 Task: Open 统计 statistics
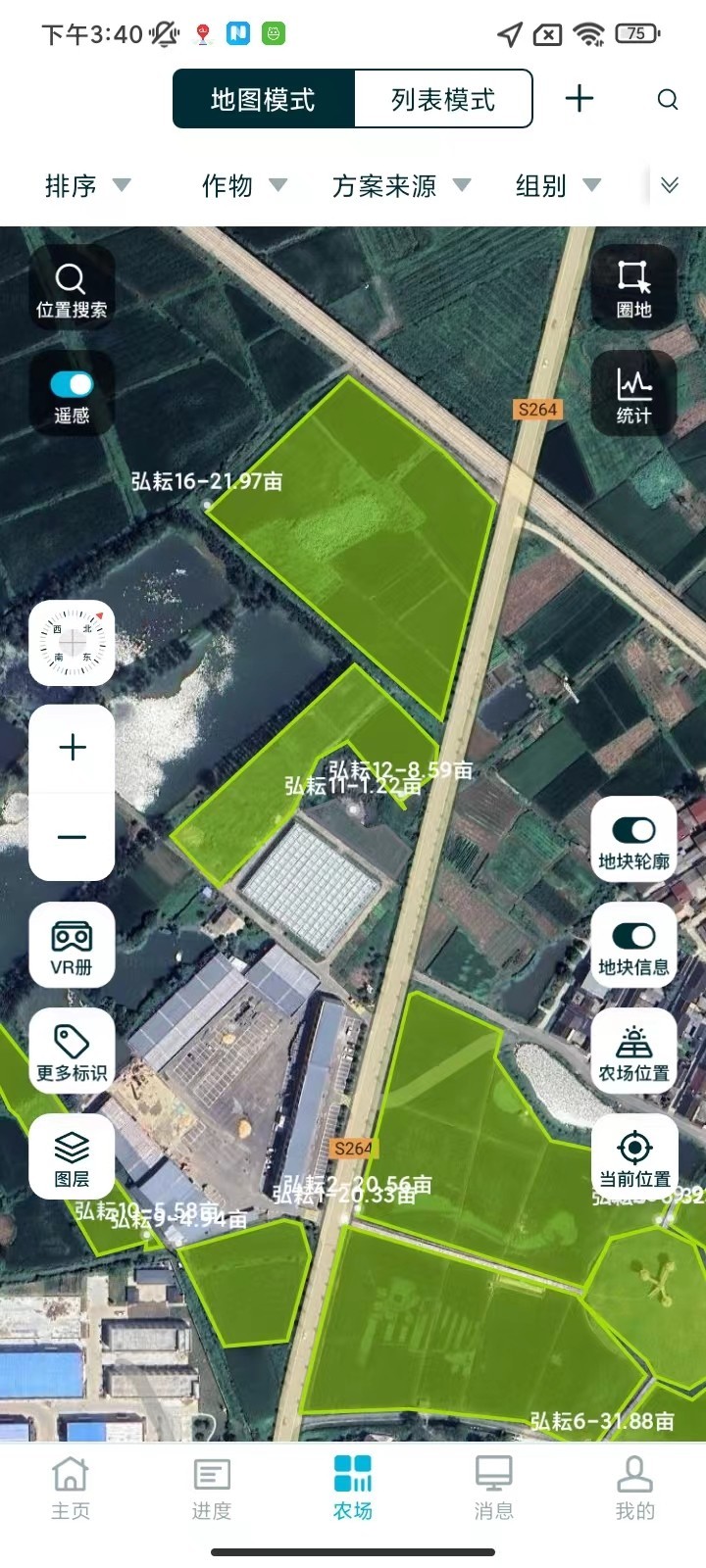(x=633, y=395)
